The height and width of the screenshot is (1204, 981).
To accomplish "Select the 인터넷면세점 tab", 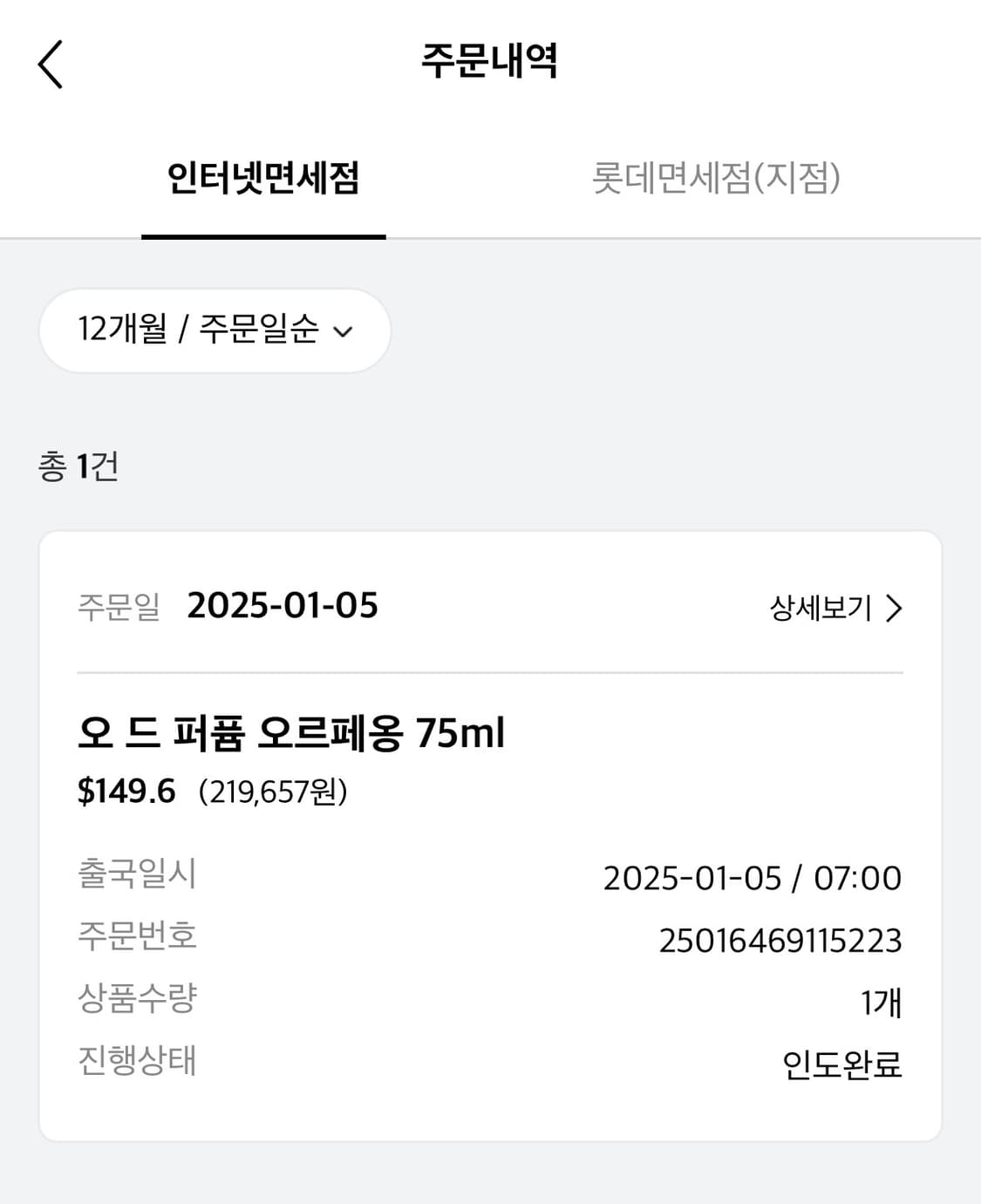I will point(264,178).
